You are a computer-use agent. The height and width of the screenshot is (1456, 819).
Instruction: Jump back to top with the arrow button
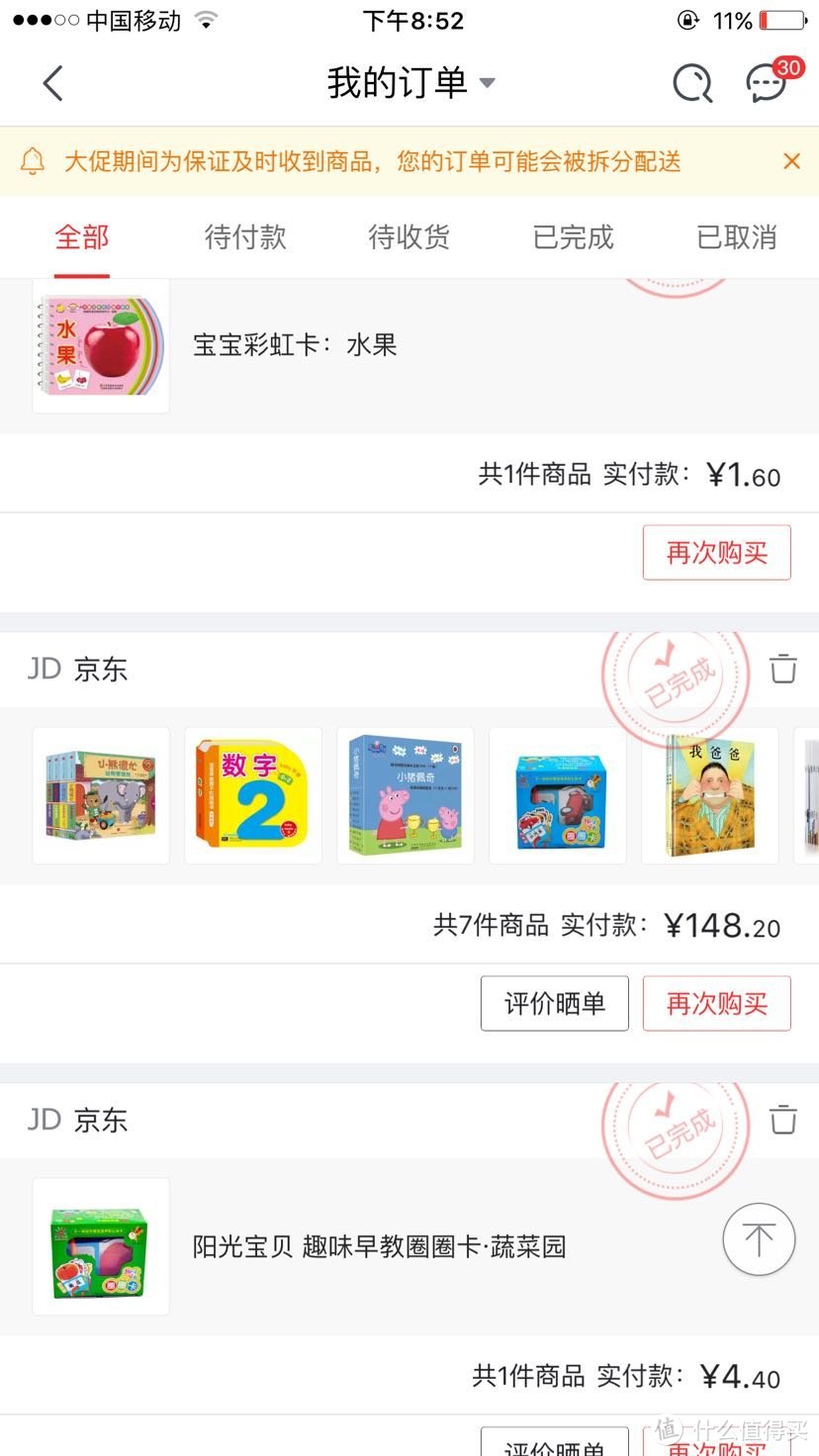point(759,1238)
